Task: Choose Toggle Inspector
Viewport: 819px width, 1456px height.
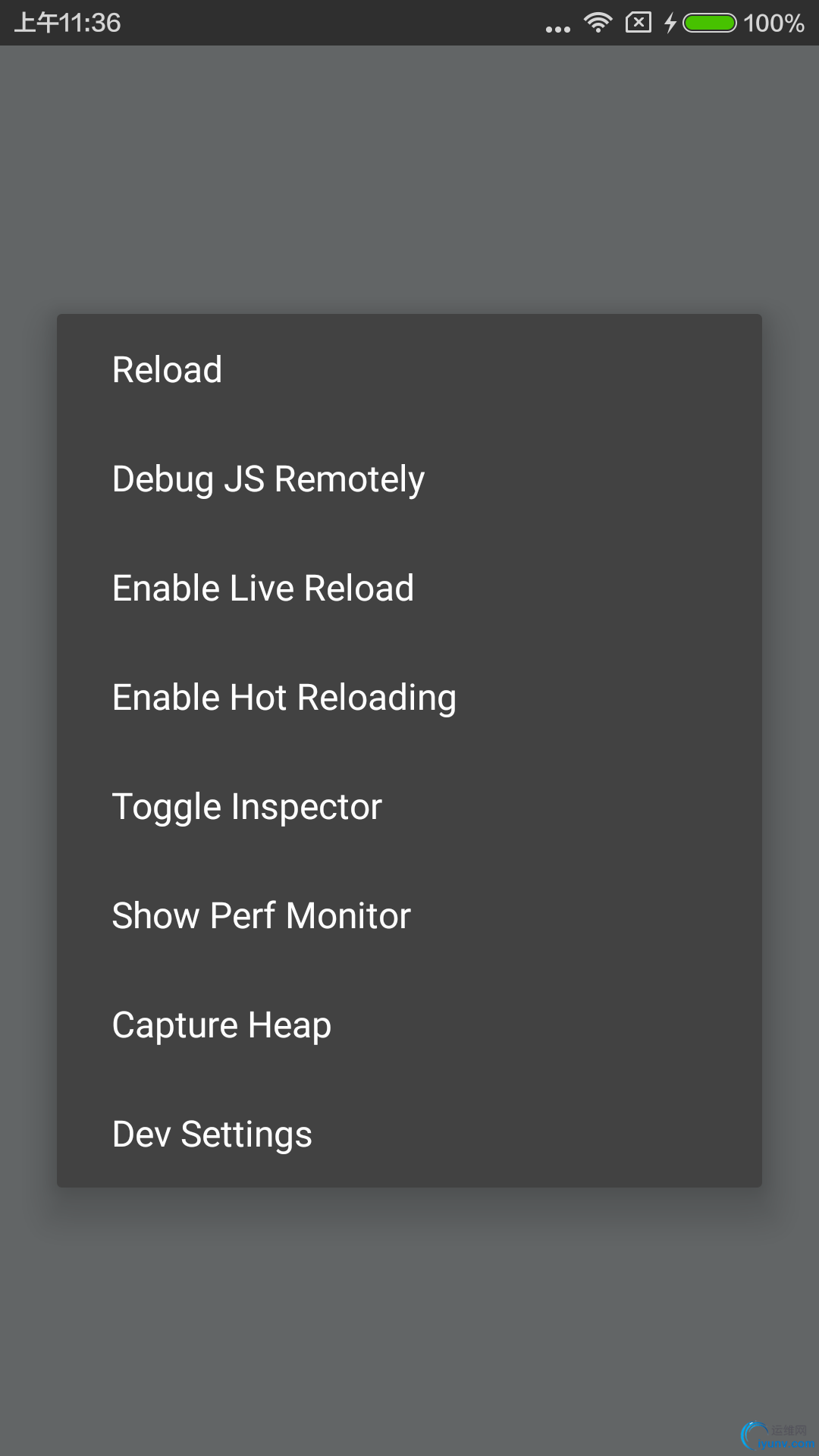Action: tap(247, 807)
